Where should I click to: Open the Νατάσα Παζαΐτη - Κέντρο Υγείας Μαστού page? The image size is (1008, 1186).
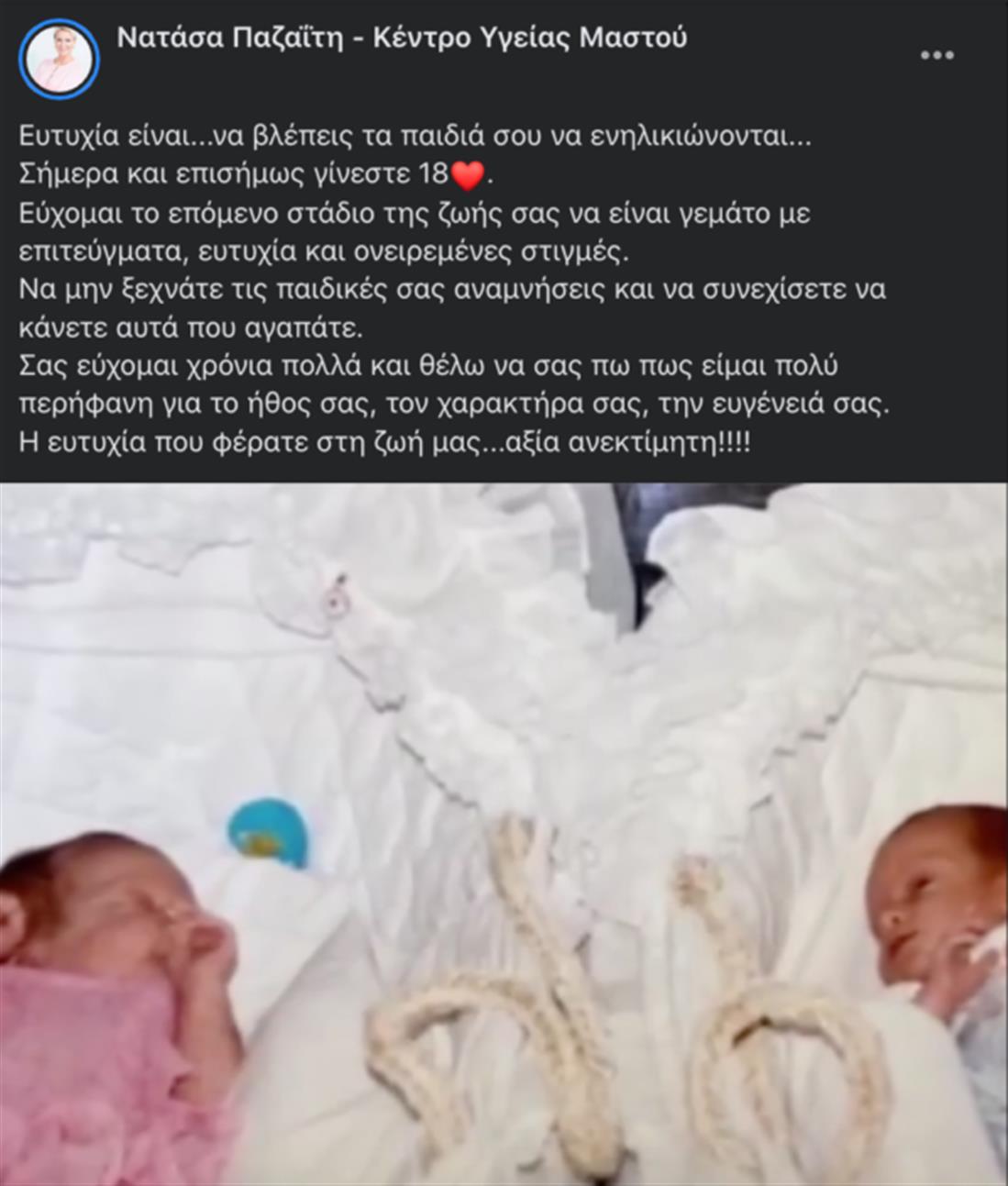[x=402, y=38]
